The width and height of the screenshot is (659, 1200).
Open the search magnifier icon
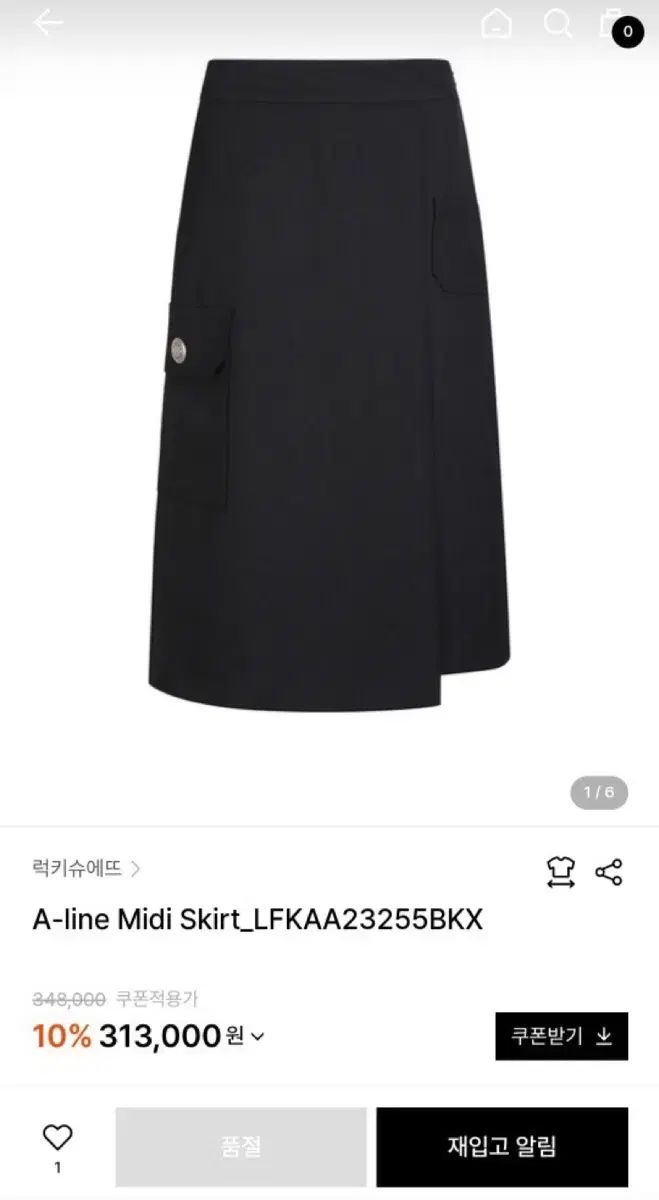(x=557, y=23)
